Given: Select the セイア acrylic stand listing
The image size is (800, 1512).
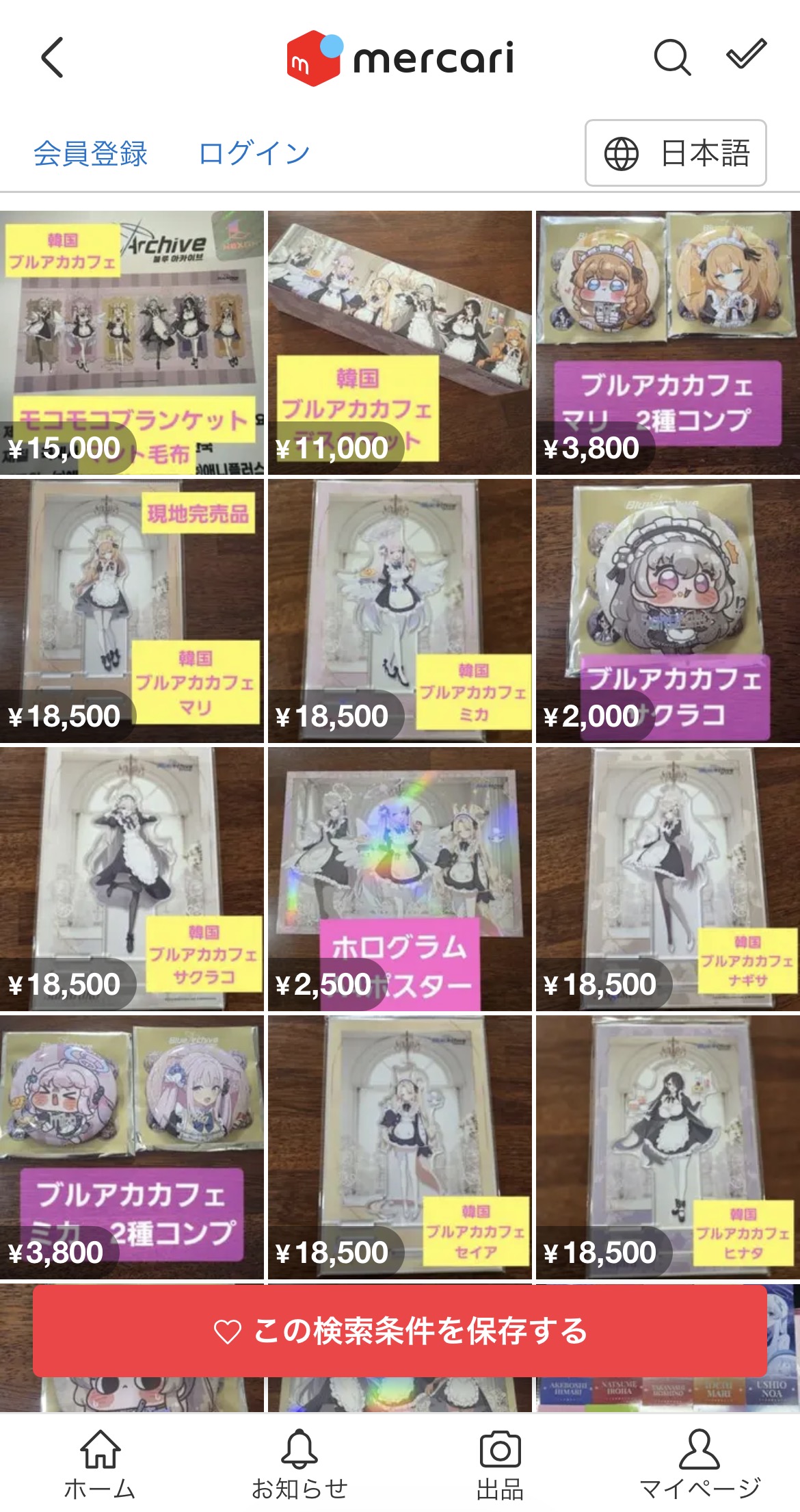Looking at the screenshot, I should point(400,1147).
